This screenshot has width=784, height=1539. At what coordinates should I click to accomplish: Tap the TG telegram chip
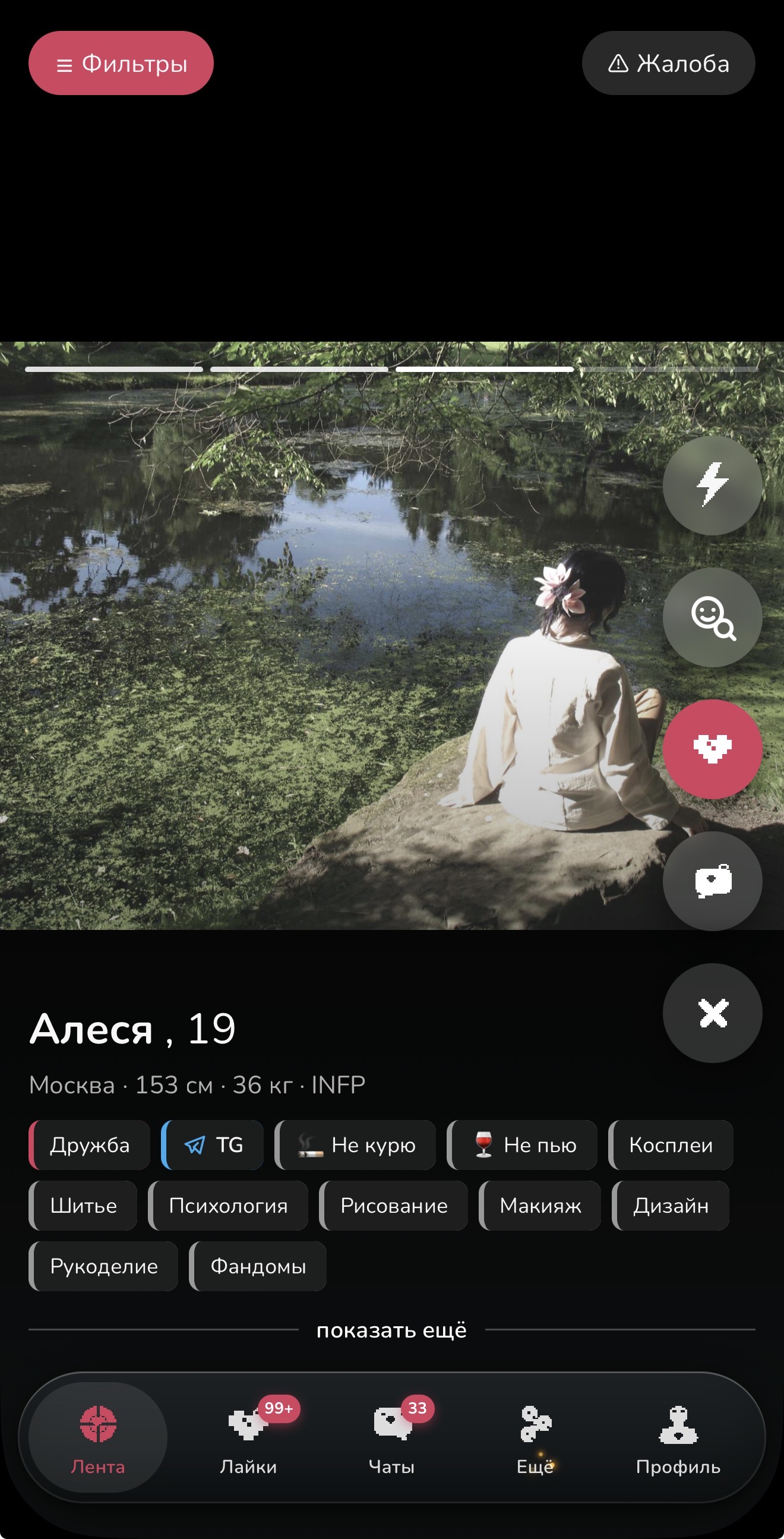(213, 1144)
